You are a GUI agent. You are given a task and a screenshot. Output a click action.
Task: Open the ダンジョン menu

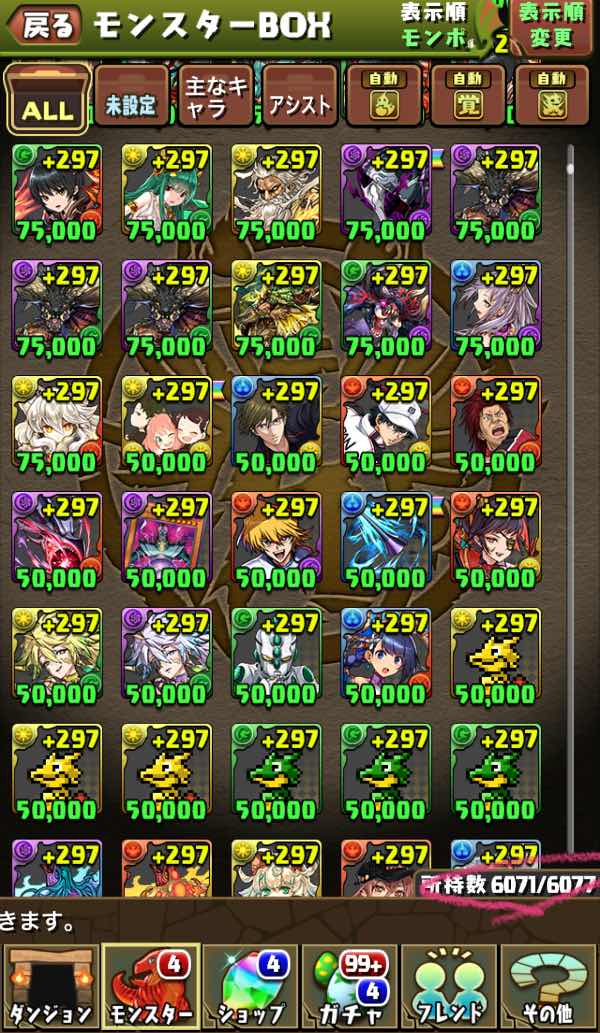pyautogui.click(x=49, y=985)
